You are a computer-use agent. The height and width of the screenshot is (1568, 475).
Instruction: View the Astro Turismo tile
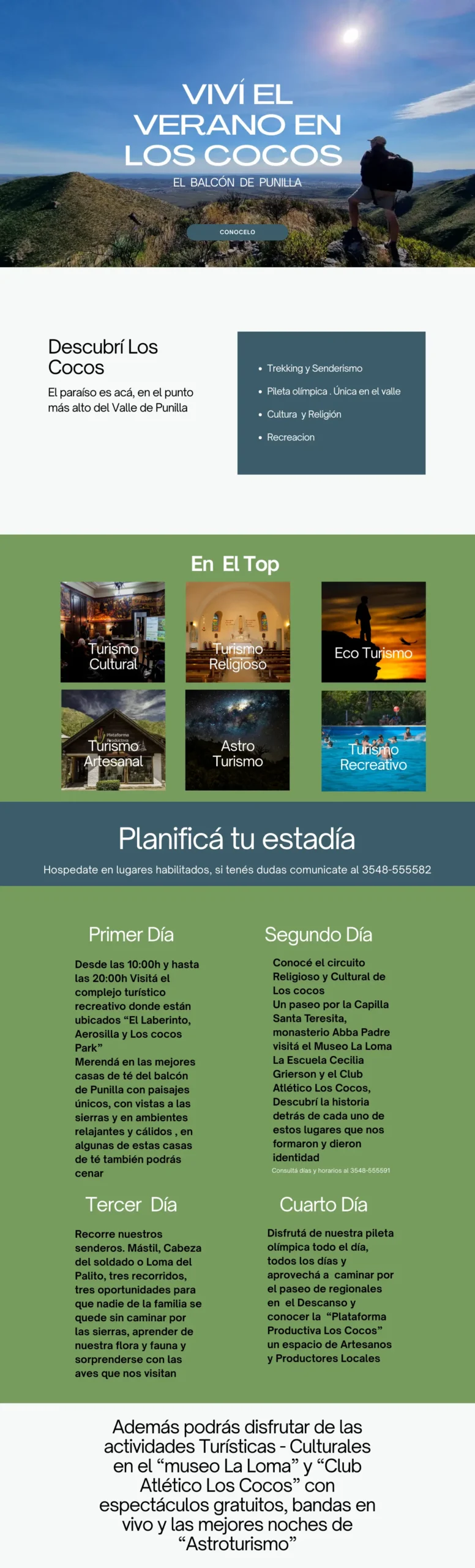[x=238, y=739]
